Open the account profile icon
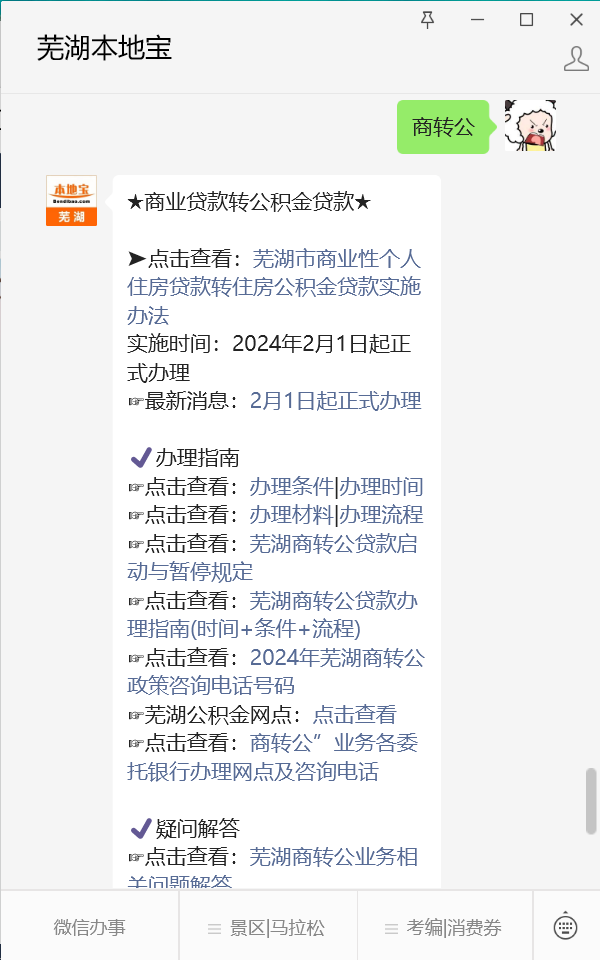The width and height of the screenshot is (600, 960). (576, 59)
